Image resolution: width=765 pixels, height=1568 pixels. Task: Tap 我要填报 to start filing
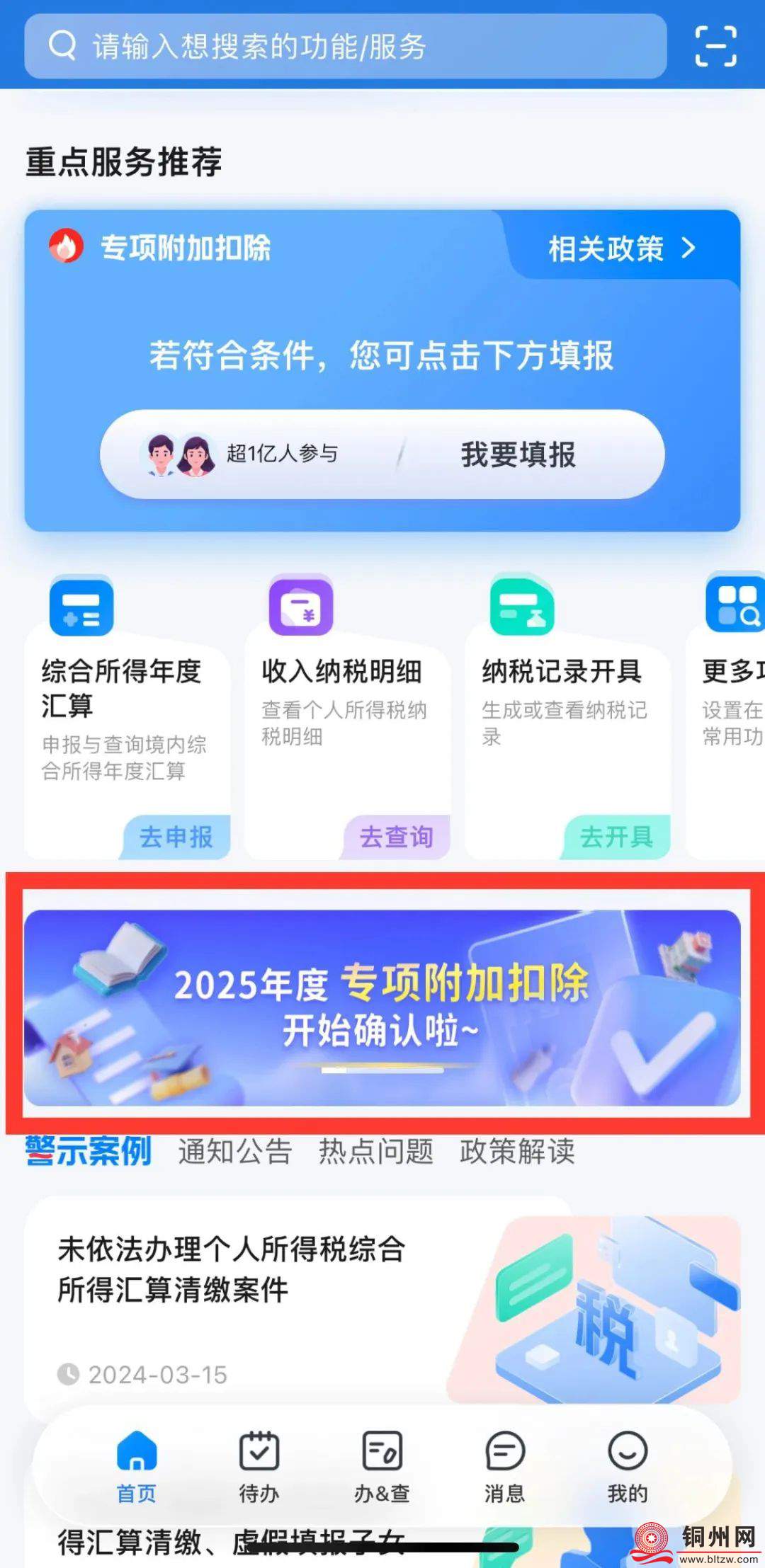click(x=518, y=454)
